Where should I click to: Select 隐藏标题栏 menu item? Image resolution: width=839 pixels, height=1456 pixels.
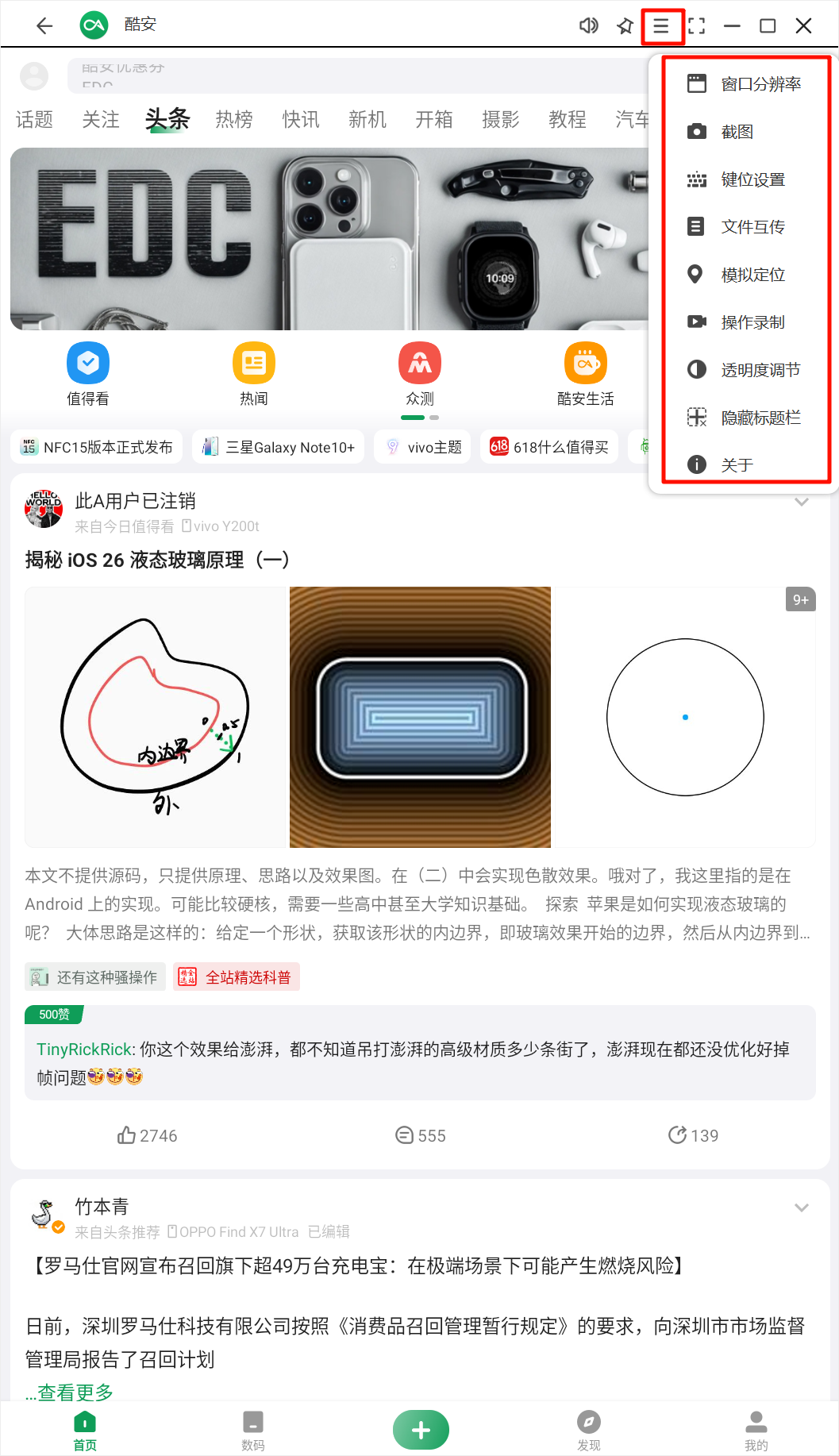745,418
